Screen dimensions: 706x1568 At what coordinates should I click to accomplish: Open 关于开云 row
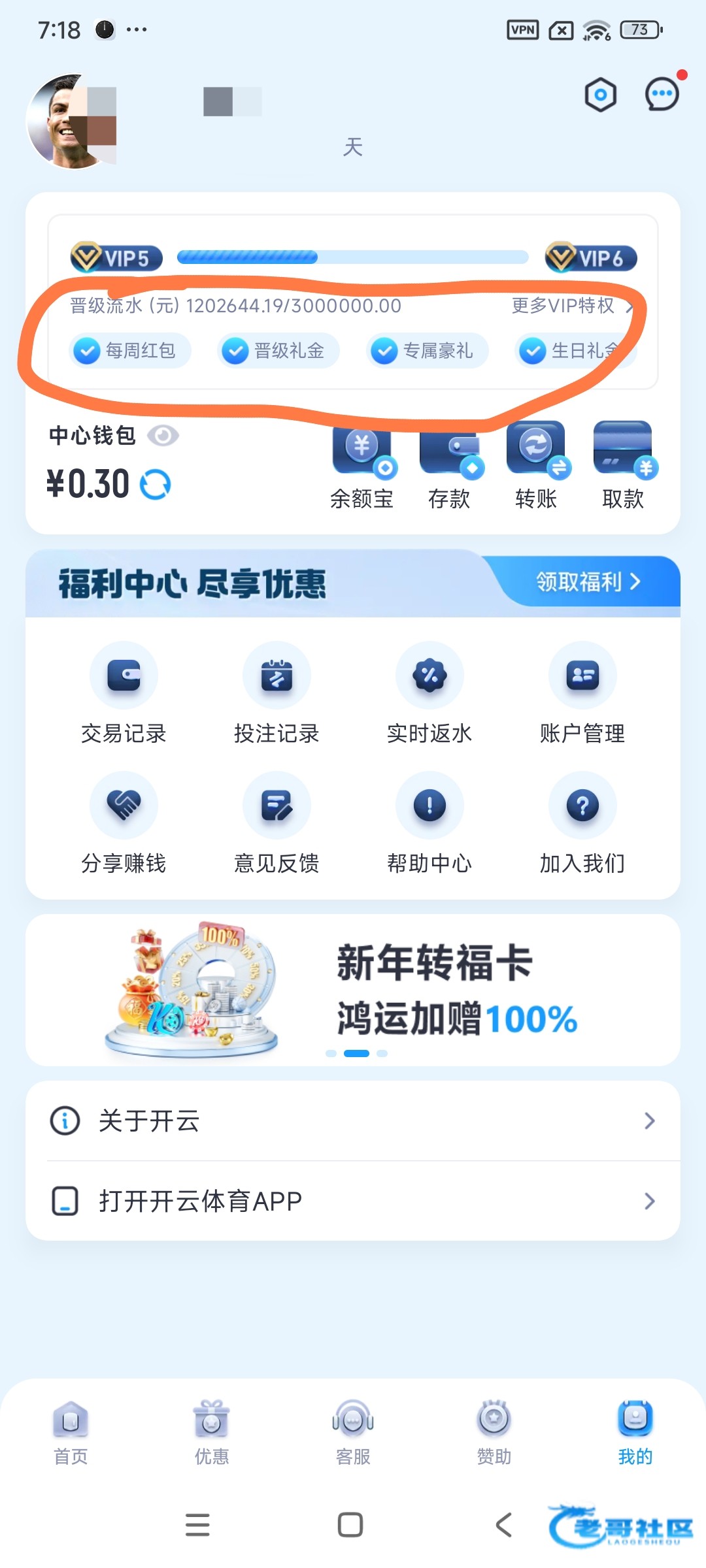(x=353, y=1120)
